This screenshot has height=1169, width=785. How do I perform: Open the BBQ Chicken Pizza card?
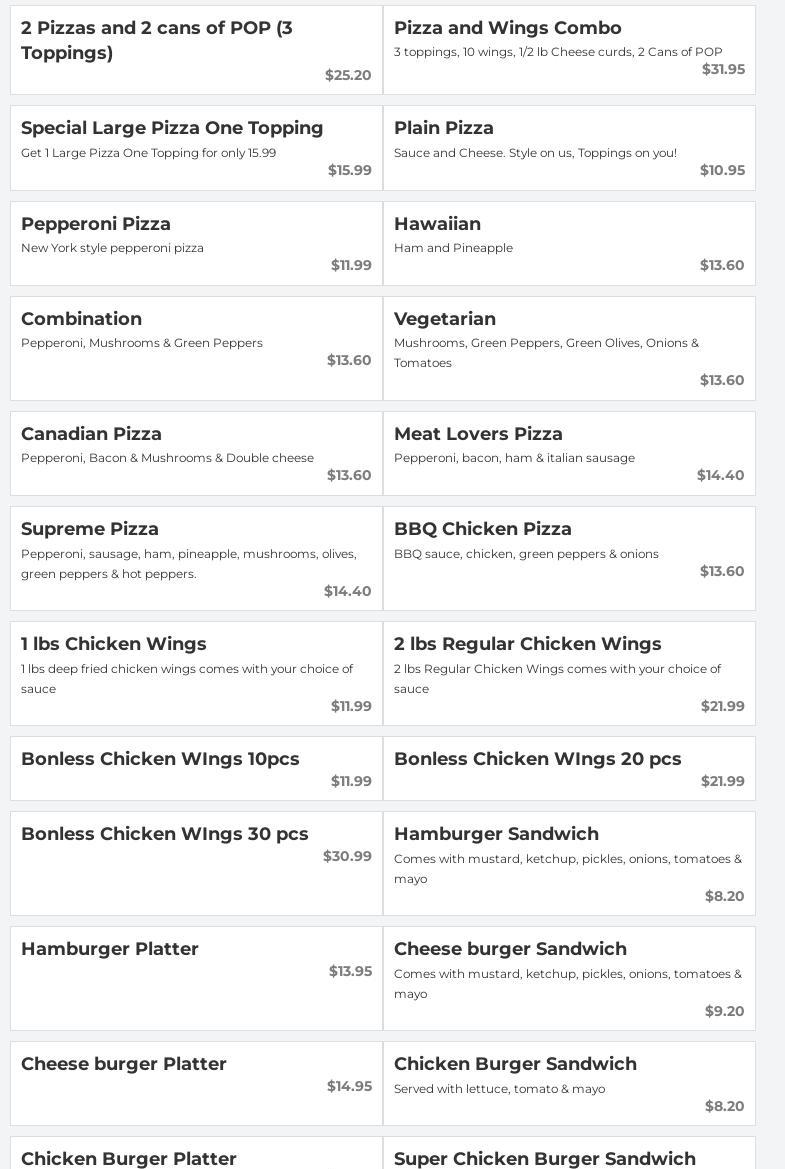[569, 558]
